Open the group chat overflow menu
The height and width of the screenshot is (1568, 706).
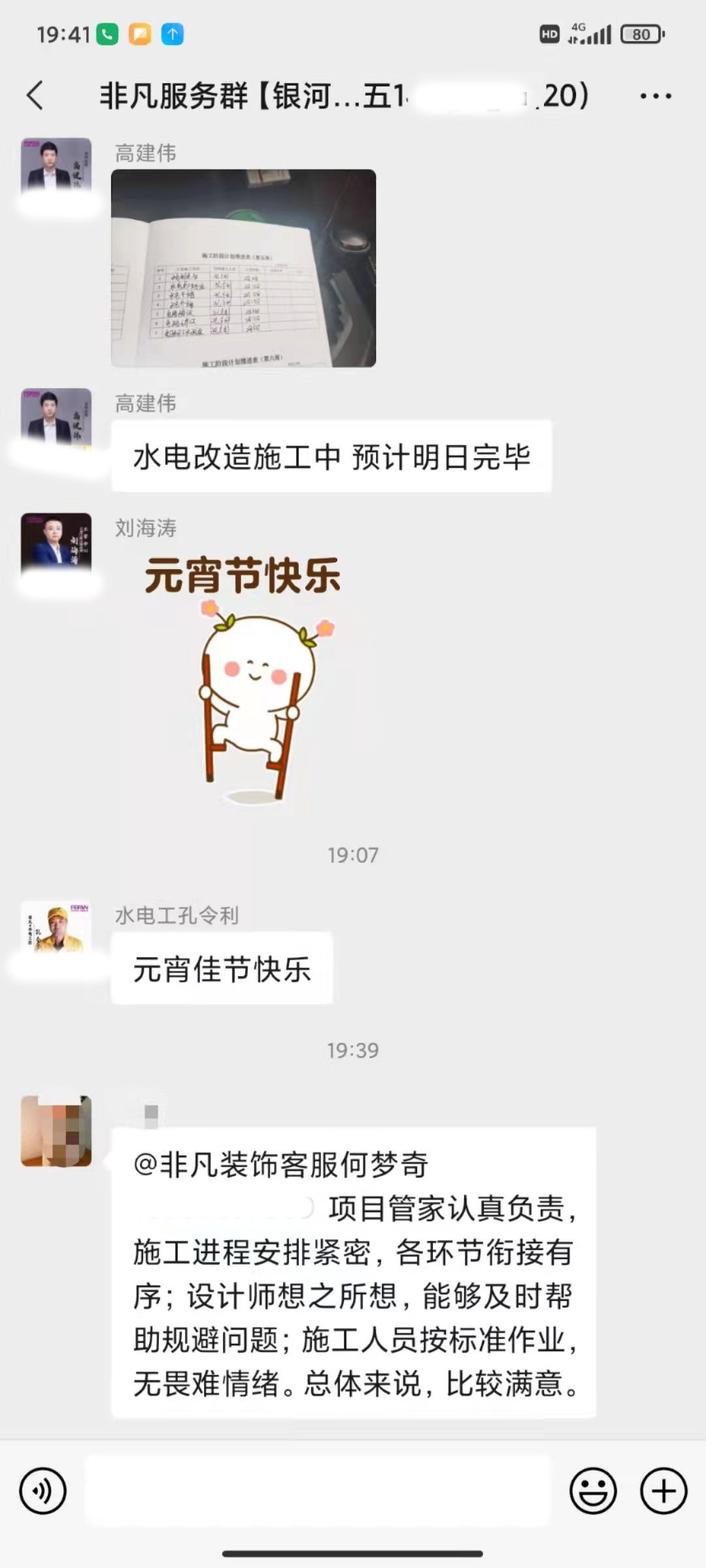point(655,96)
